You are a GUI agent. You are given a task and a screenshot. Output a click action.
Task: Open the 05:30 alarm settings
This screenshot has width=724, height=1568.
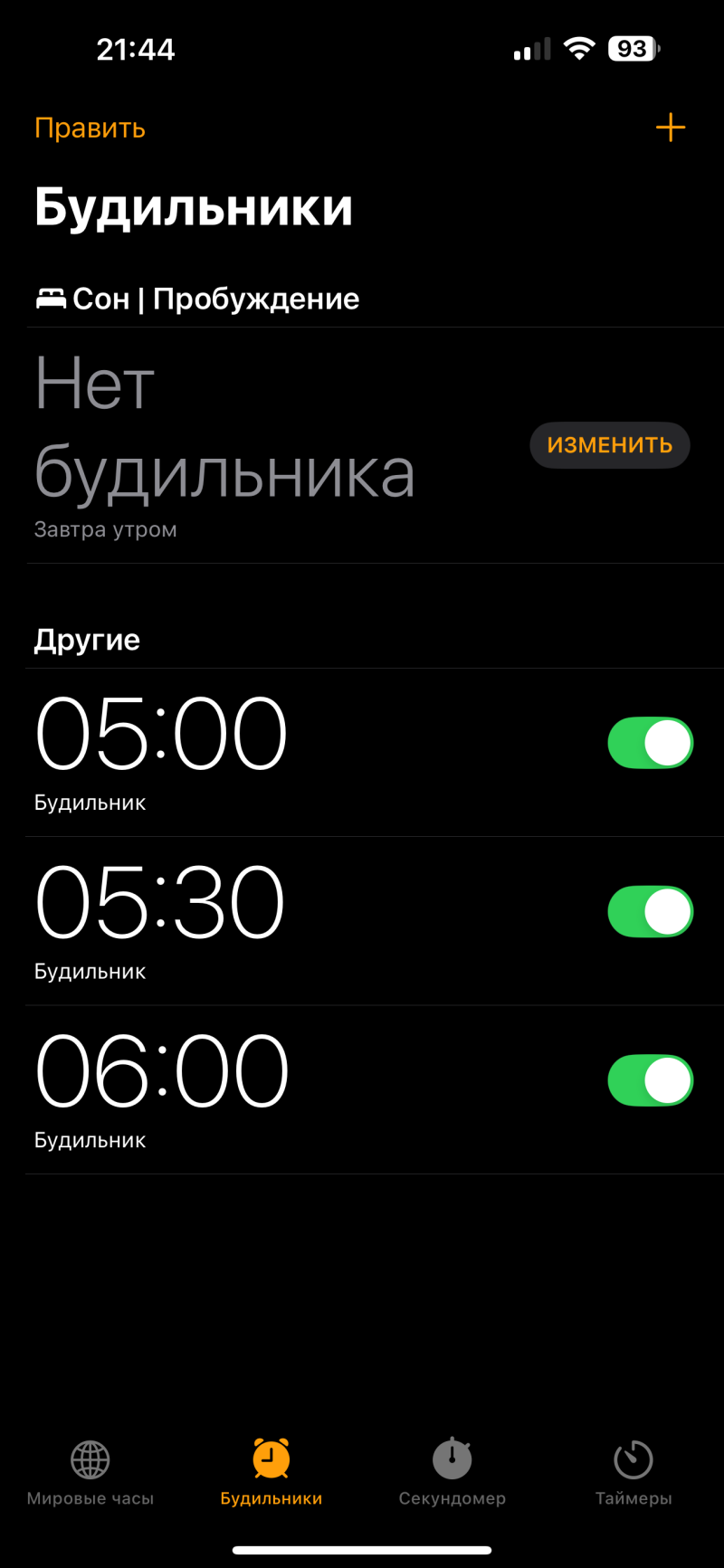point(271,919)
